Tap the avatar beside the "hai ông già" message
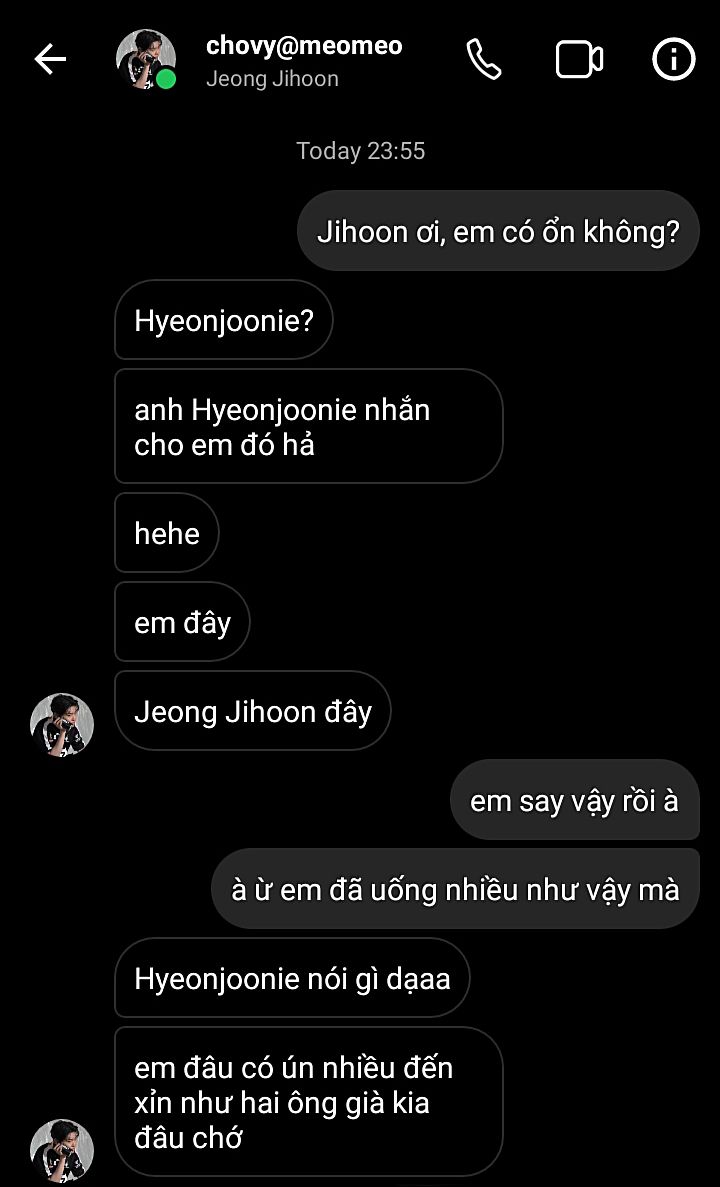 point(62,1150)
